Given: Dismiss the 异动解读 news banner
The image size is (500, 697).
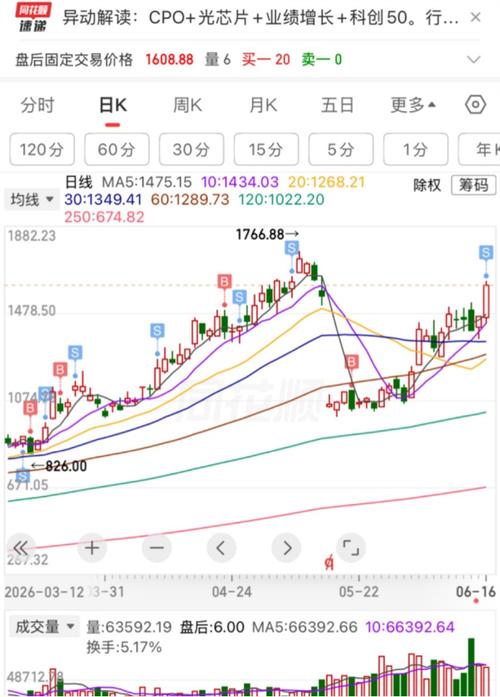Looking at the screenshot, I should point(475,18).
